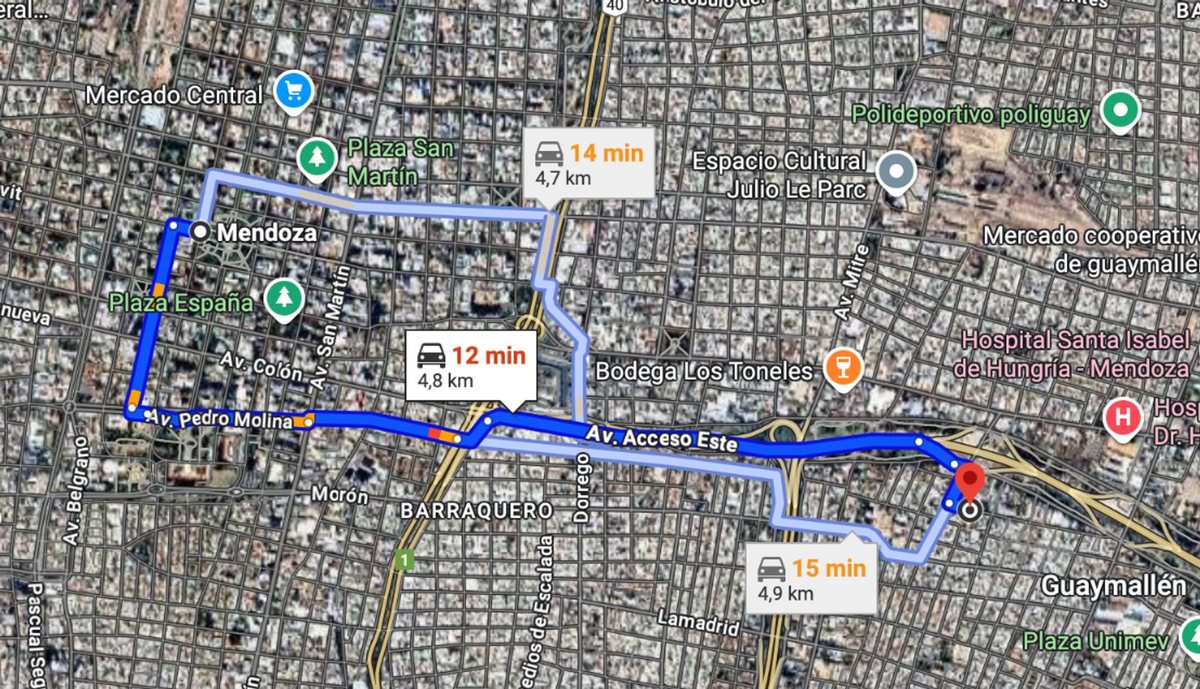Open Plaza España park marker
The height and width of the screenshot is (689, 1200).
[x=285, y=296]
